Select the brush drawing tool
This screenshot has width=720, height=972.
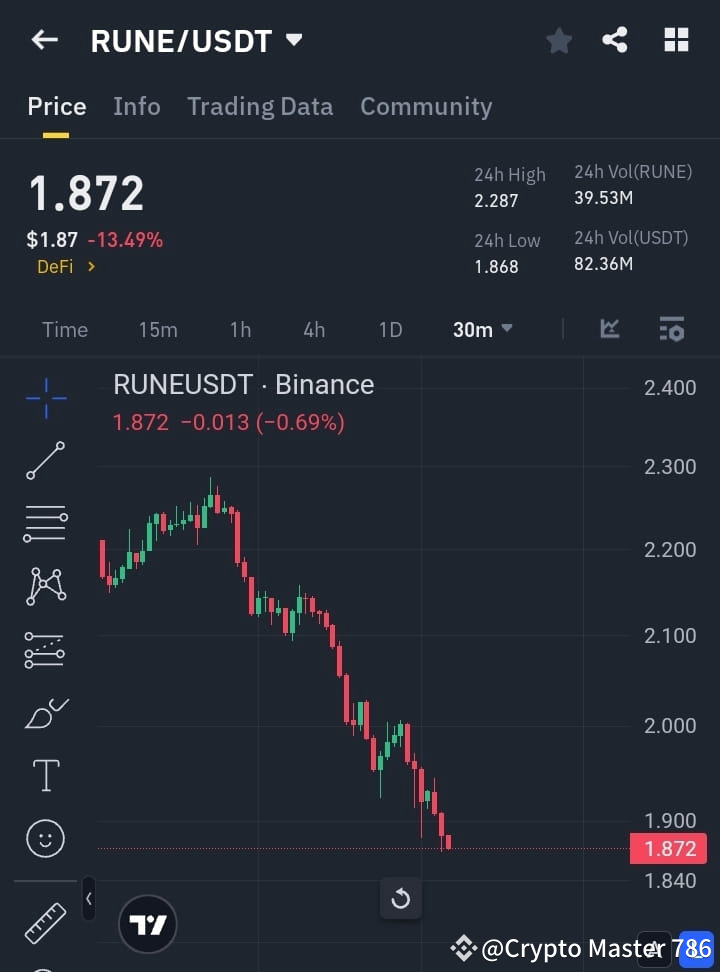[x=45, y=713]
